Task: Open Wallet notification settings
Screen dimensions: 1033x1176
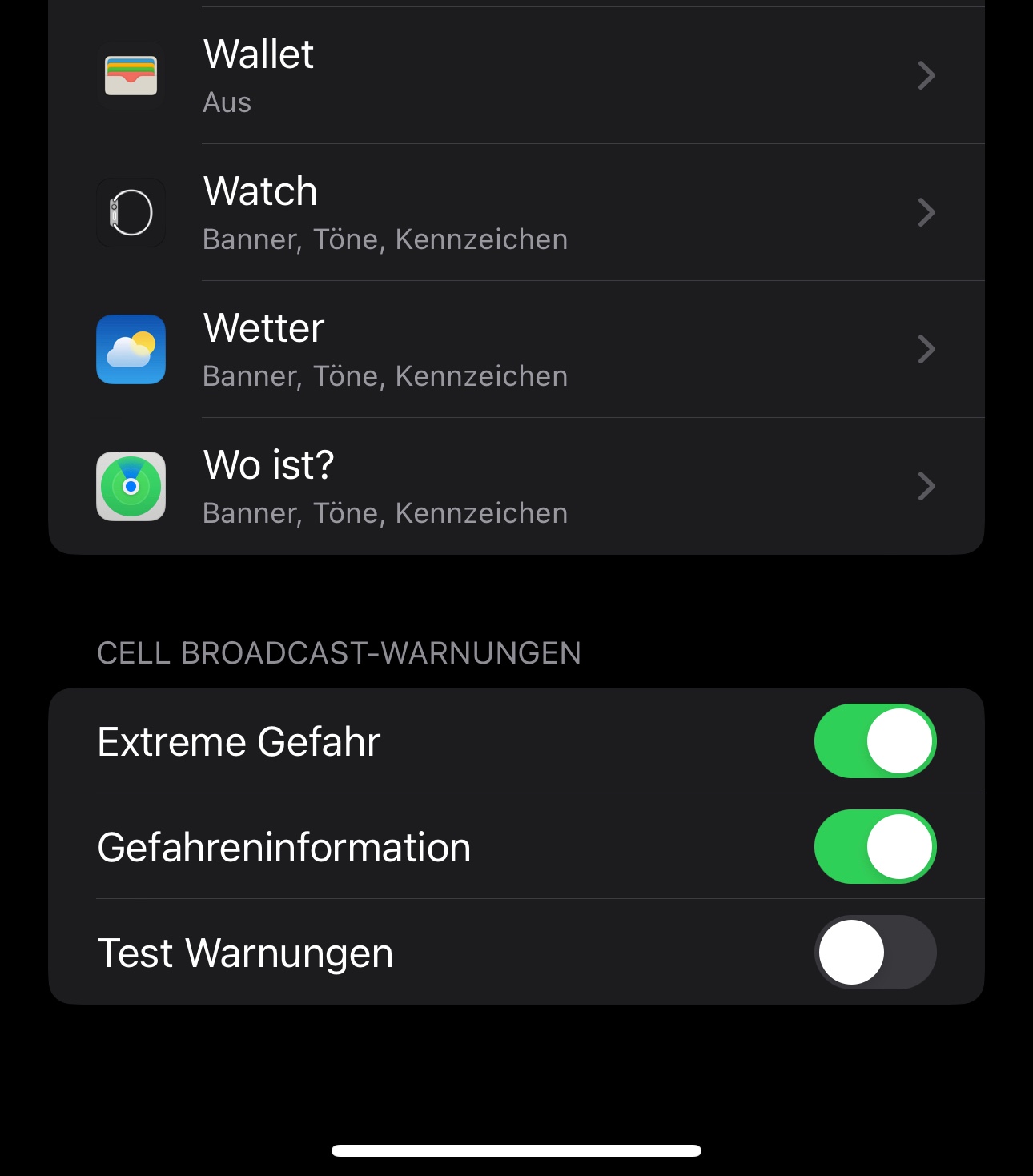Action: tap(516, 76)
